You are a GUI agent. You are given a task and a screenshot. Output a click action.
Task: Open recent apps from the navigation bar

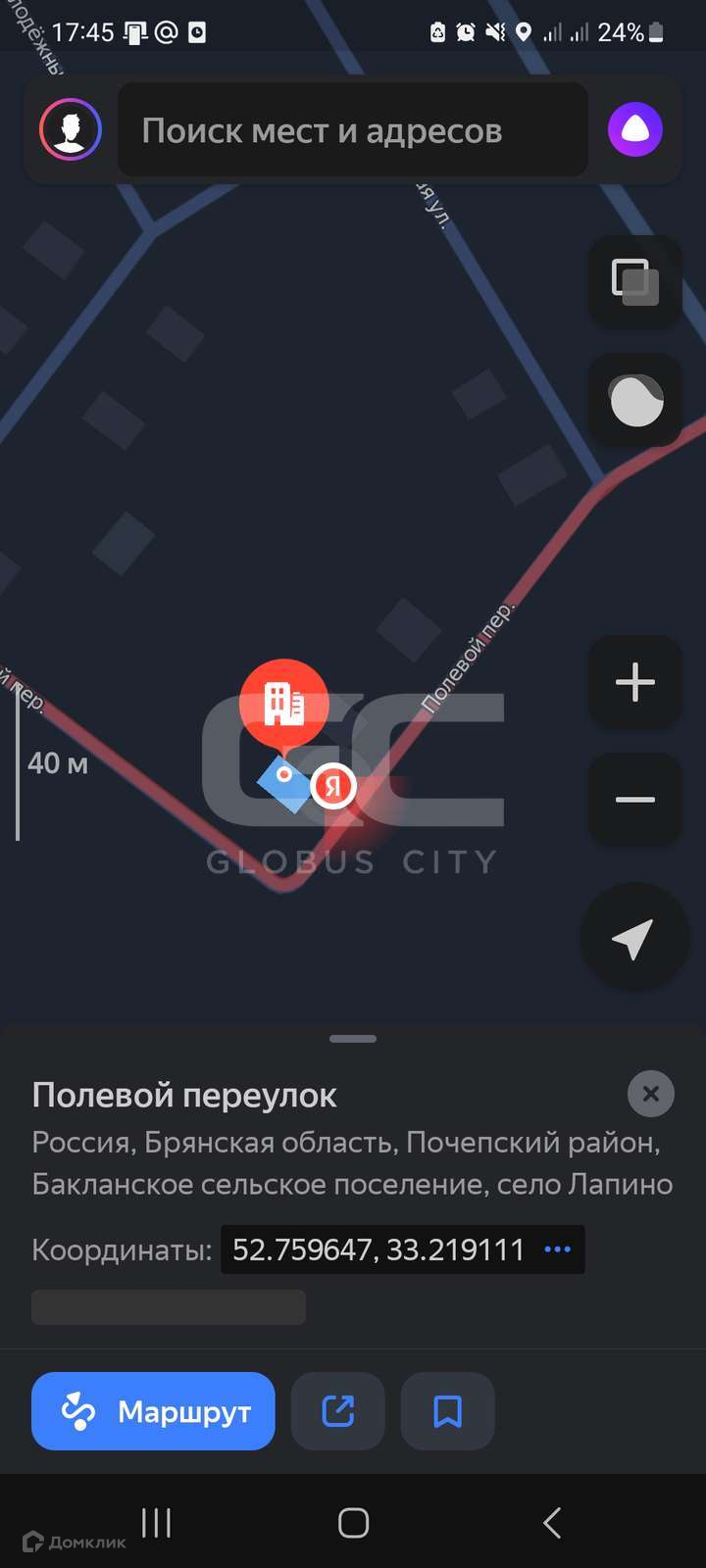click(x=156, y=1522)
